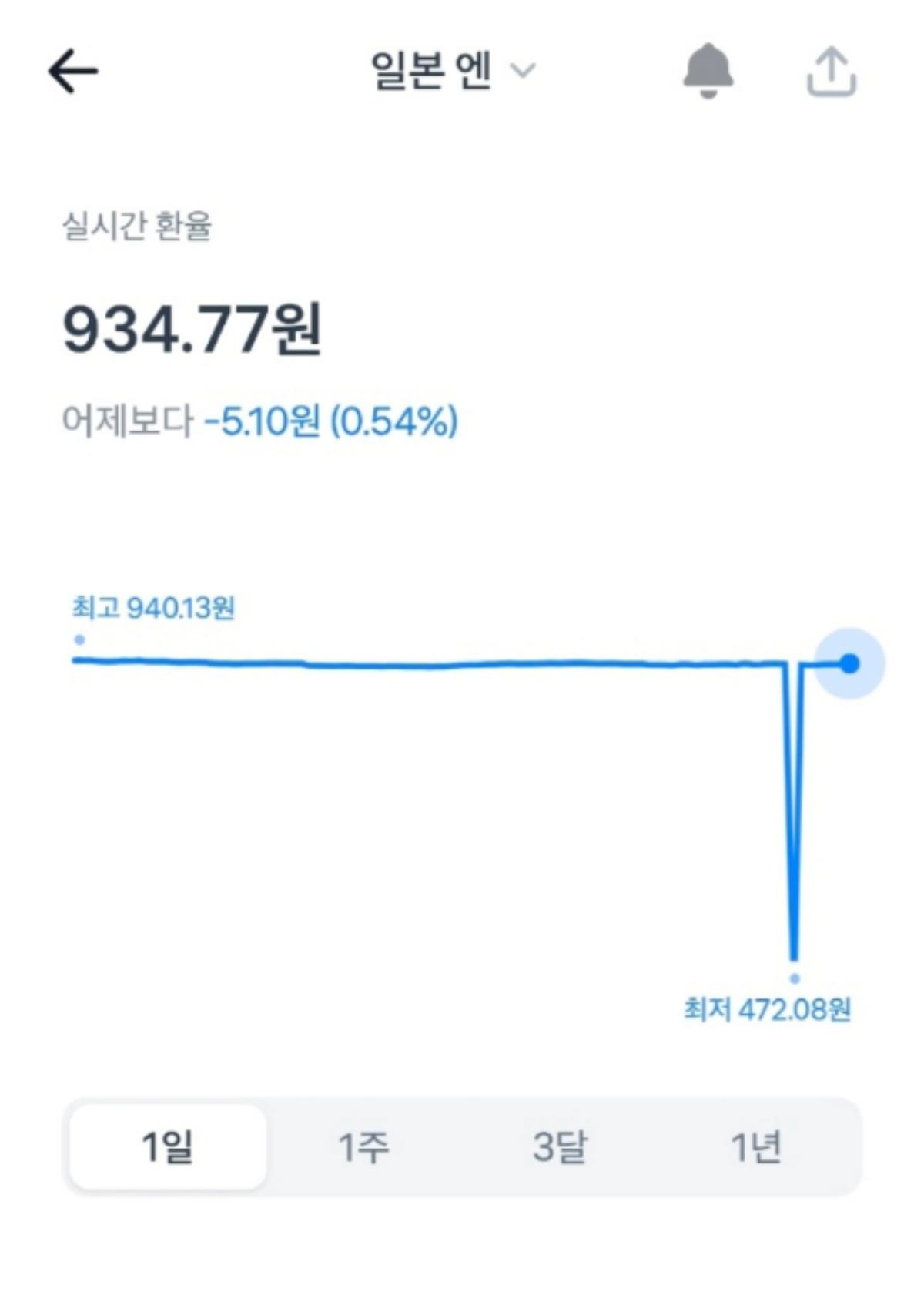Image resolution: width=924 pixels, height=1302 pixels.
Task: Set an exchange rate alert bell
Action: pos(708,71)
